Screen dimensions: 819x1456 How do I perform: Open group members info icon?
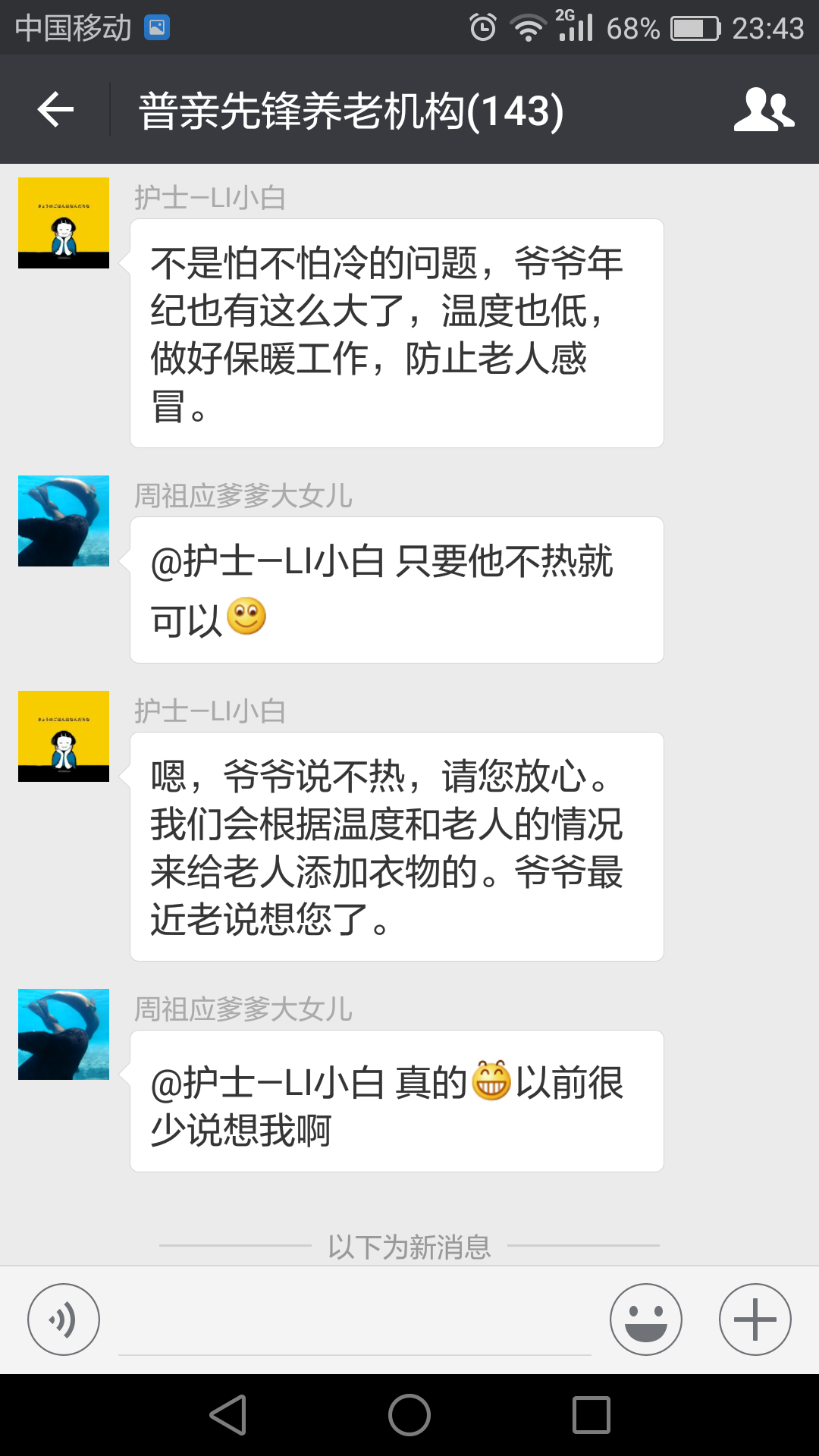[x=763, y=110]
